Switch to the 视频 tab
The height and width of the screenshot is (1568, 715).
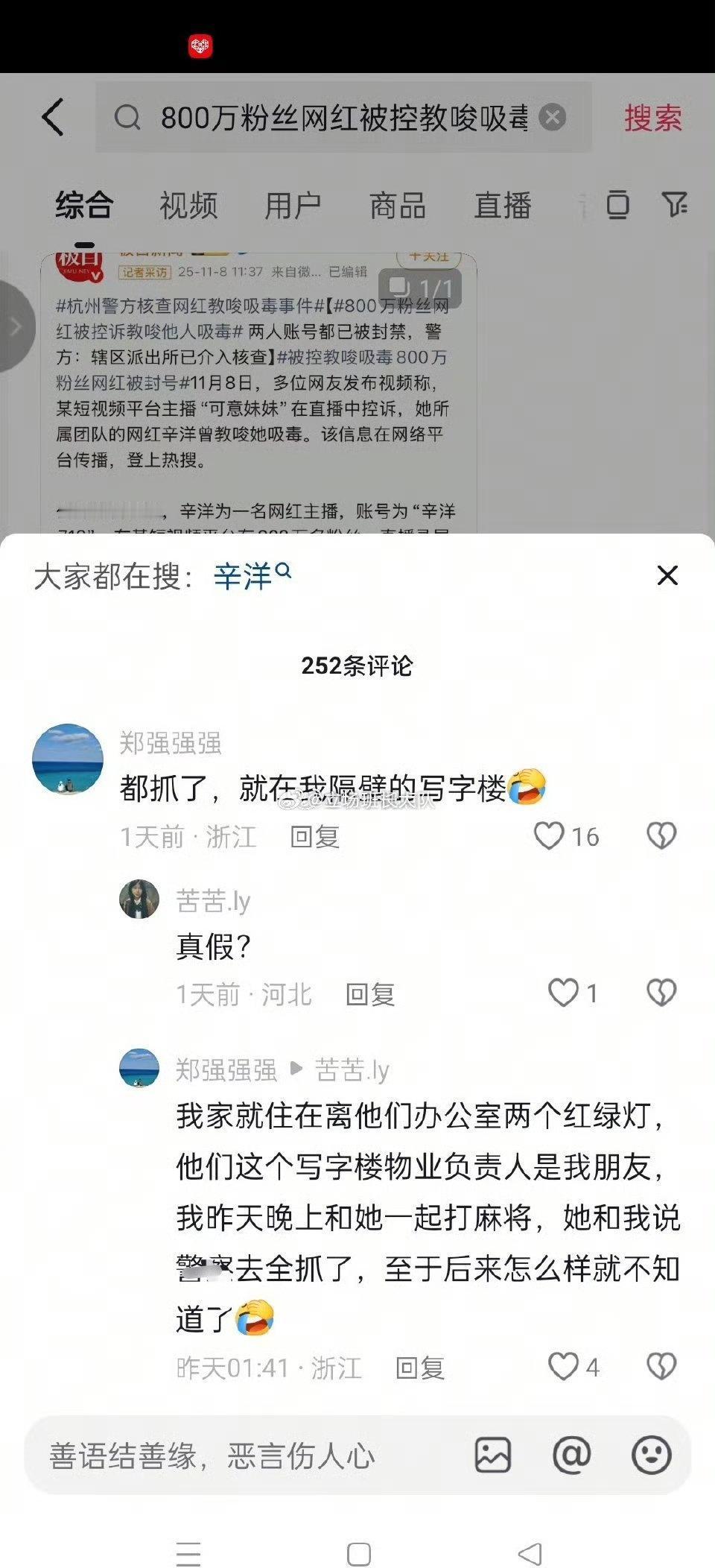188,206
